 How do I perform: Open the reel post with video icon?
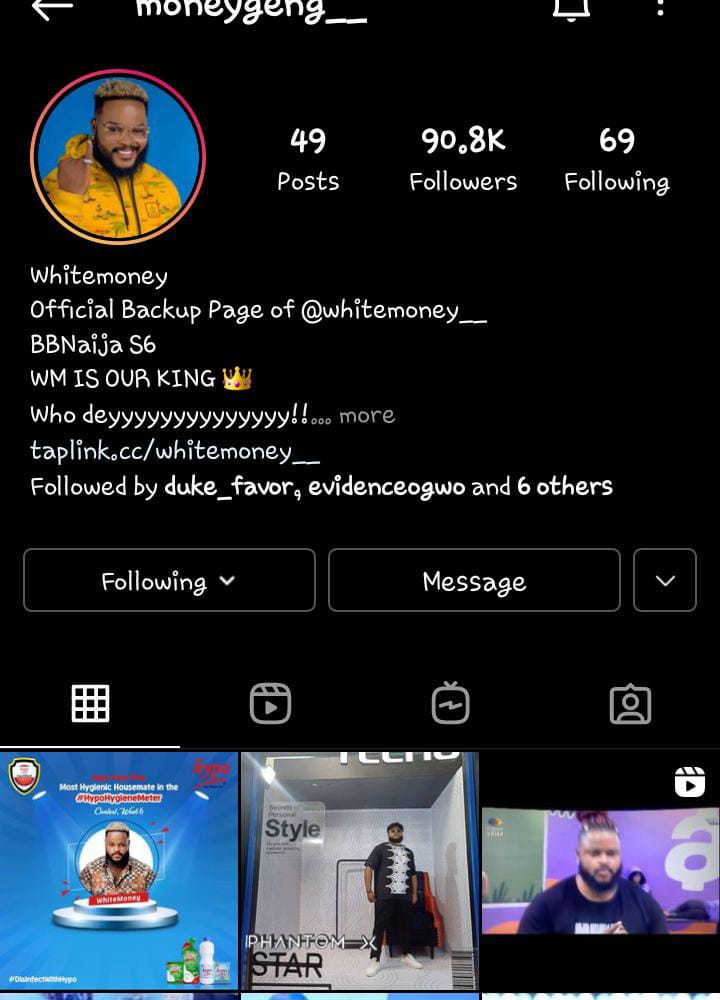click(x=600, y=870)
